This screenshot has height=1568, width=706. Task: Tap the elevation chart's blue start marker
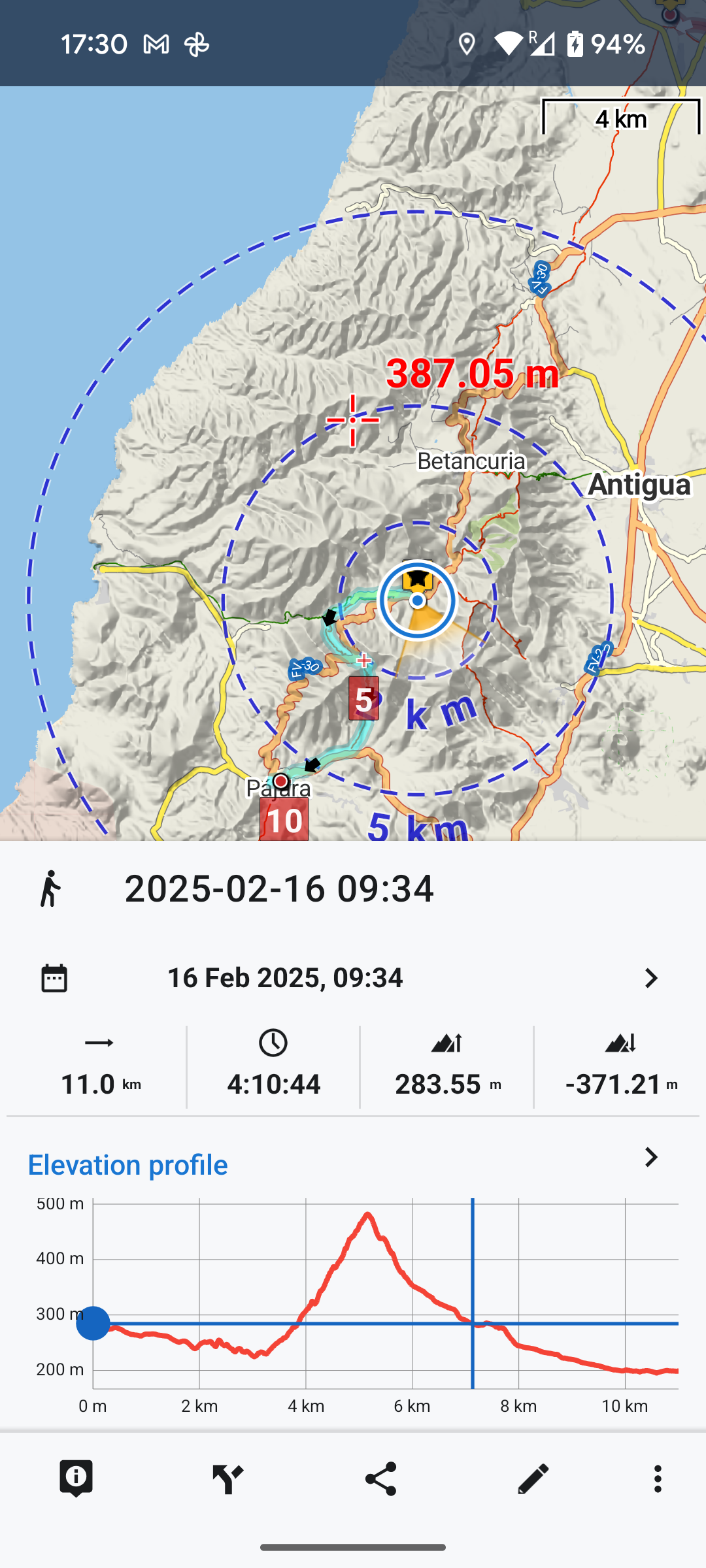(x=93, y=1323)
